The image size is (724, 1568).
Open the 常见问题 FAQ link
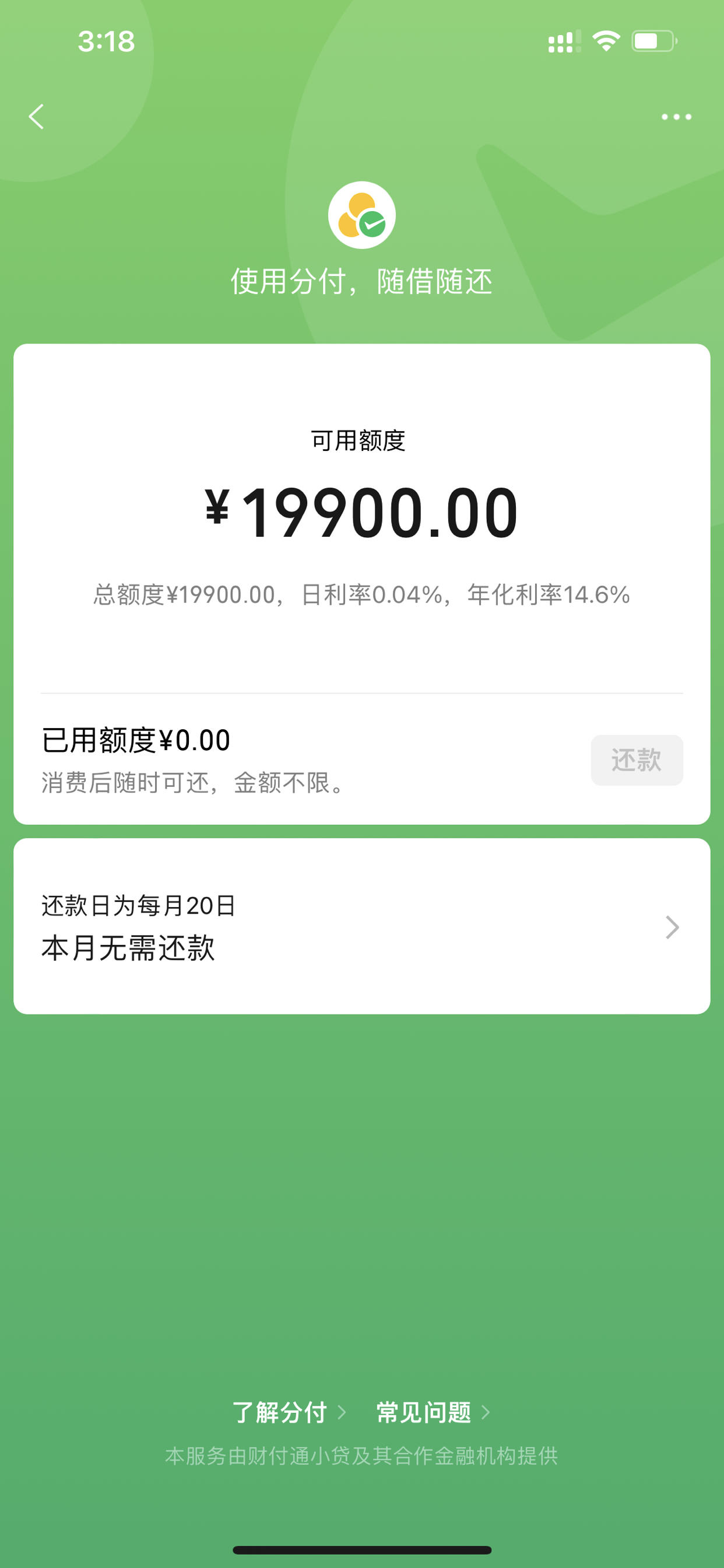(x=433, y=1412)
